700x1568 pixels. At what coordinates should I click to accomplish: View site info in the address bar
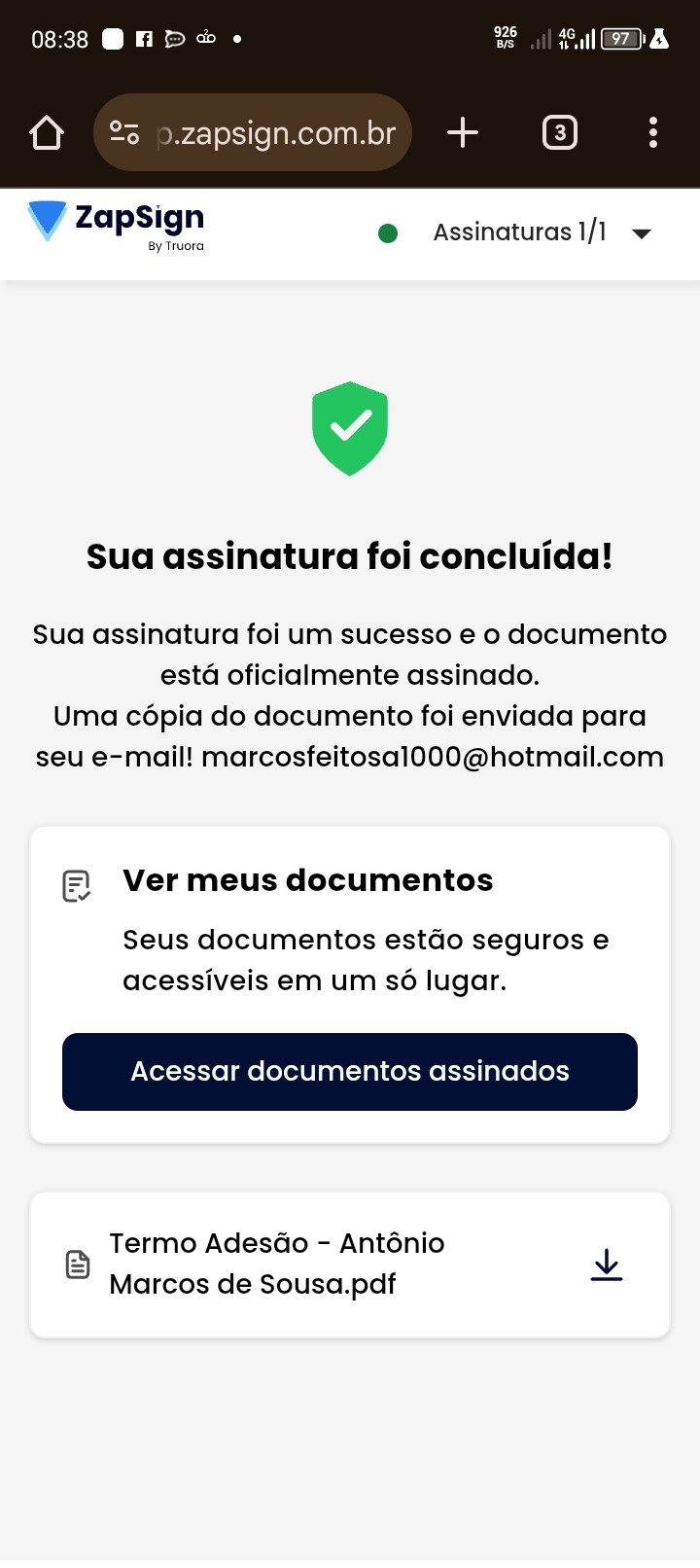(x=124, y=132)
